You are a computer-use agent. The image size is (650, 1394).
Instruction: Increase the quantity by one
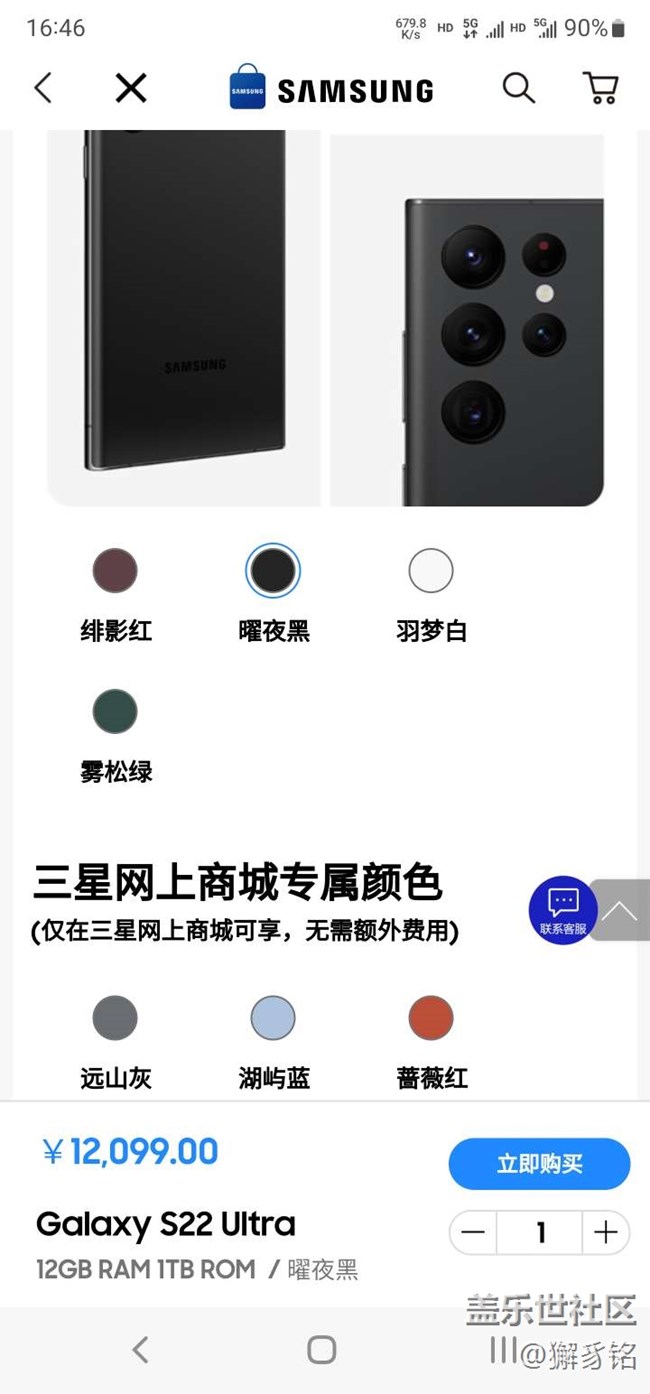click(605, 1233)
